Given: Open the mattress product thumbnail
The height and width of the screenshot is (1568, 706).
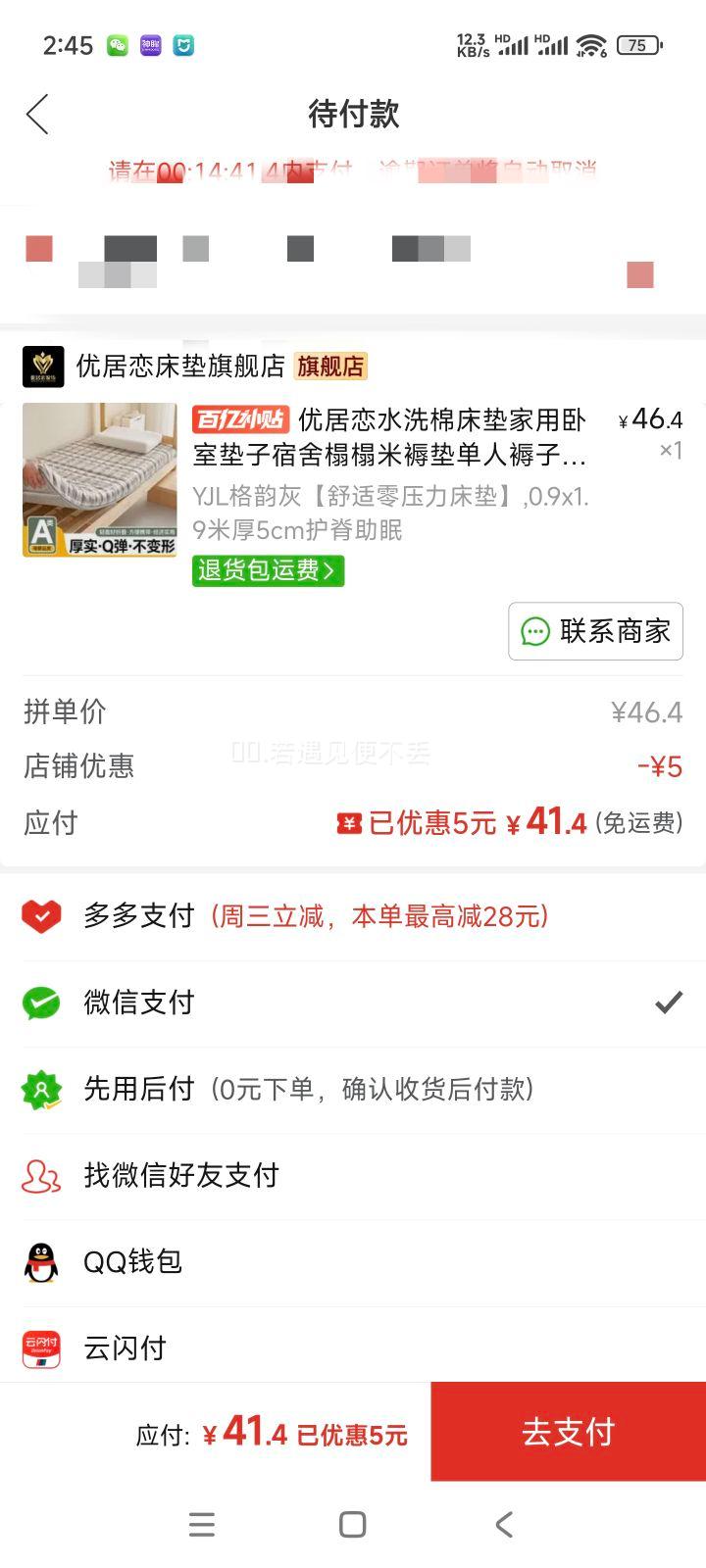Looking at the screenshot, I should click(99, 479).
